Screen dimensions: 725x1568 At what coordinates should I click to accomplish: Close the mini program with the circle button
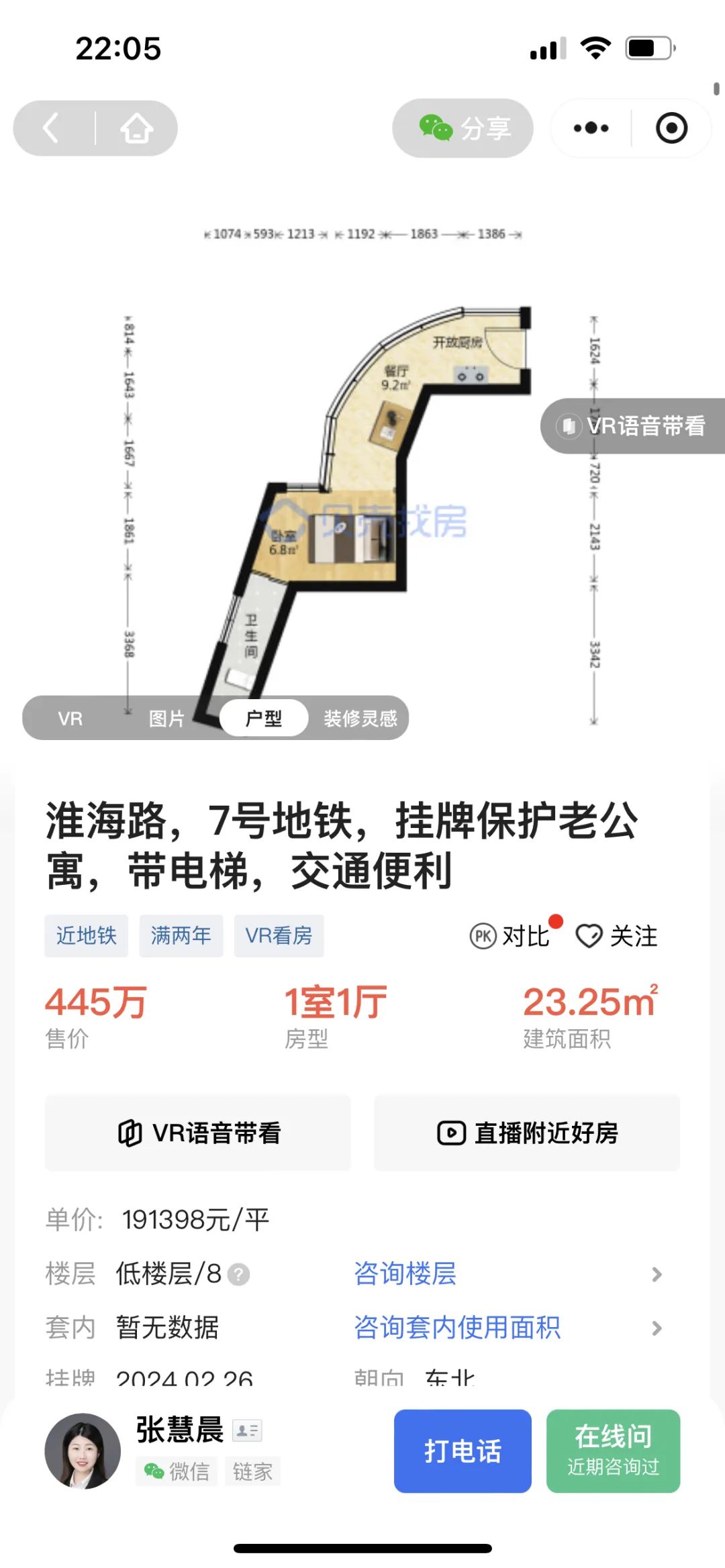[x=671, y=128]
